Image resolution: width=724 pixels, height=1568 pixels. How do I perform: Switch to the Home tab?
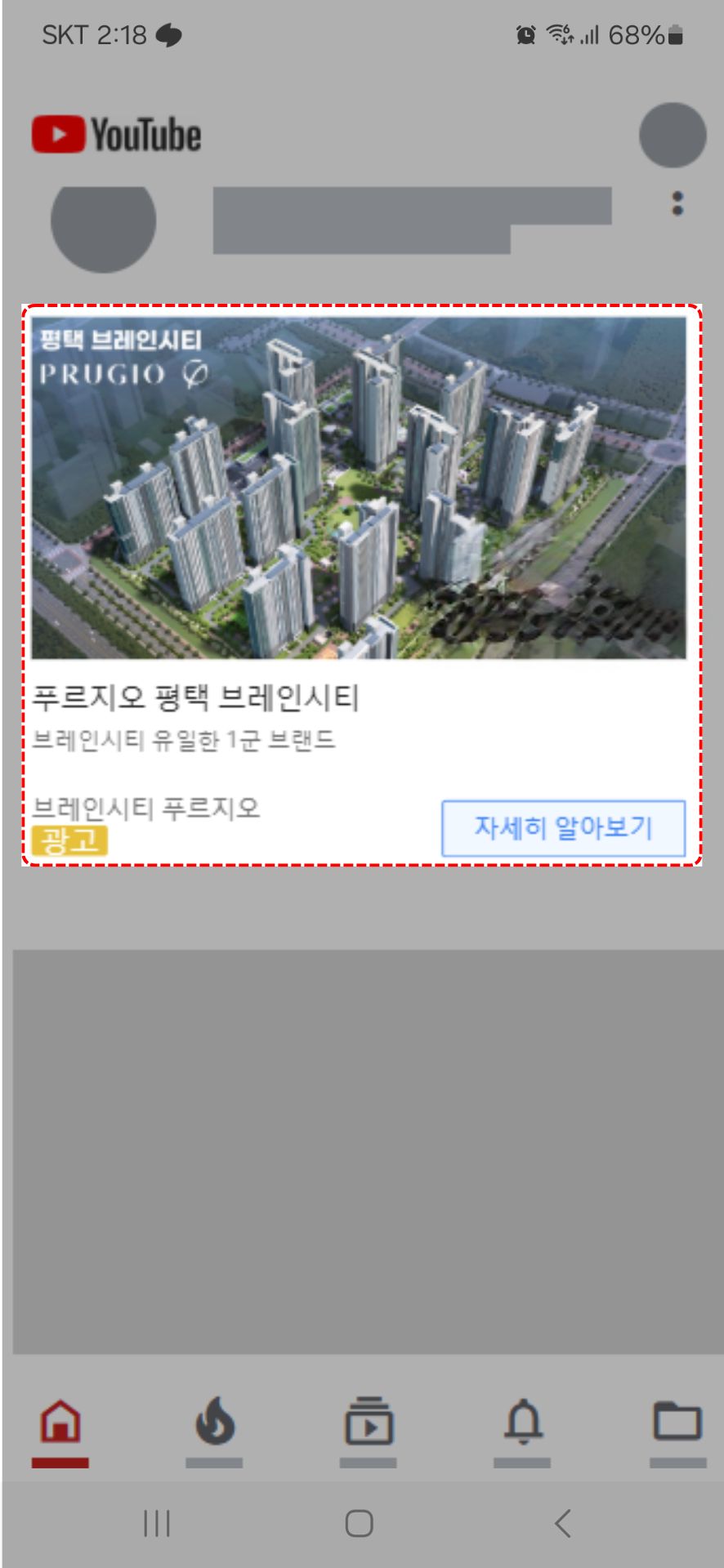60,1423
